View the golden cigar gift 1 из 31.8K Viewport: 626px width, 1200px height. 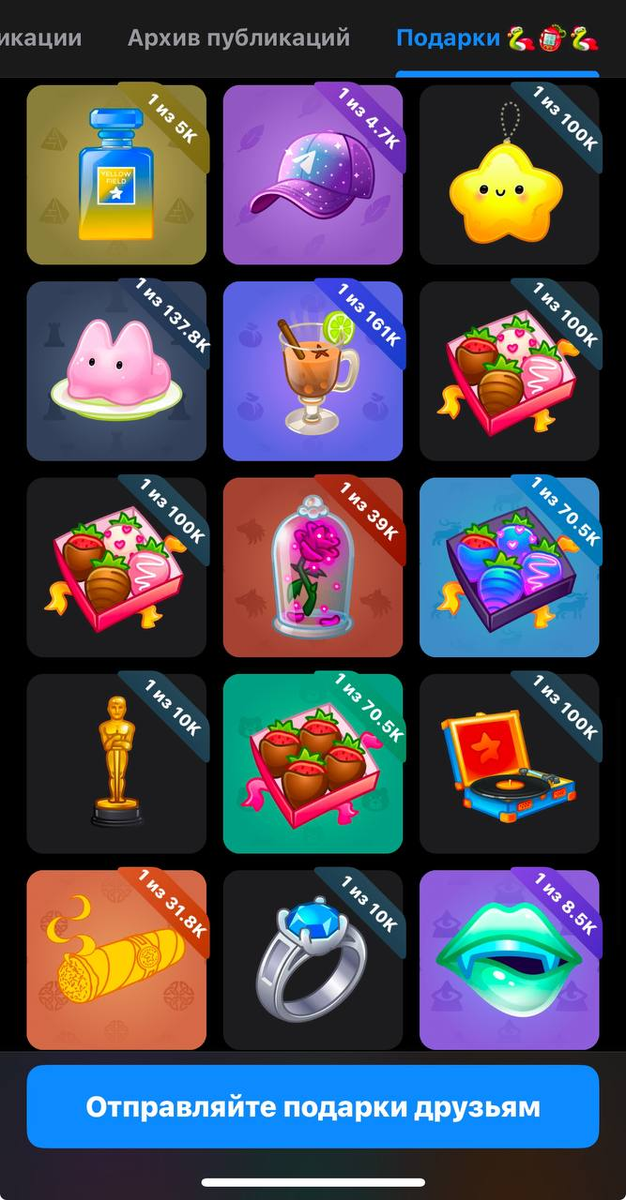pyautogui.click(x=116, y=959)
